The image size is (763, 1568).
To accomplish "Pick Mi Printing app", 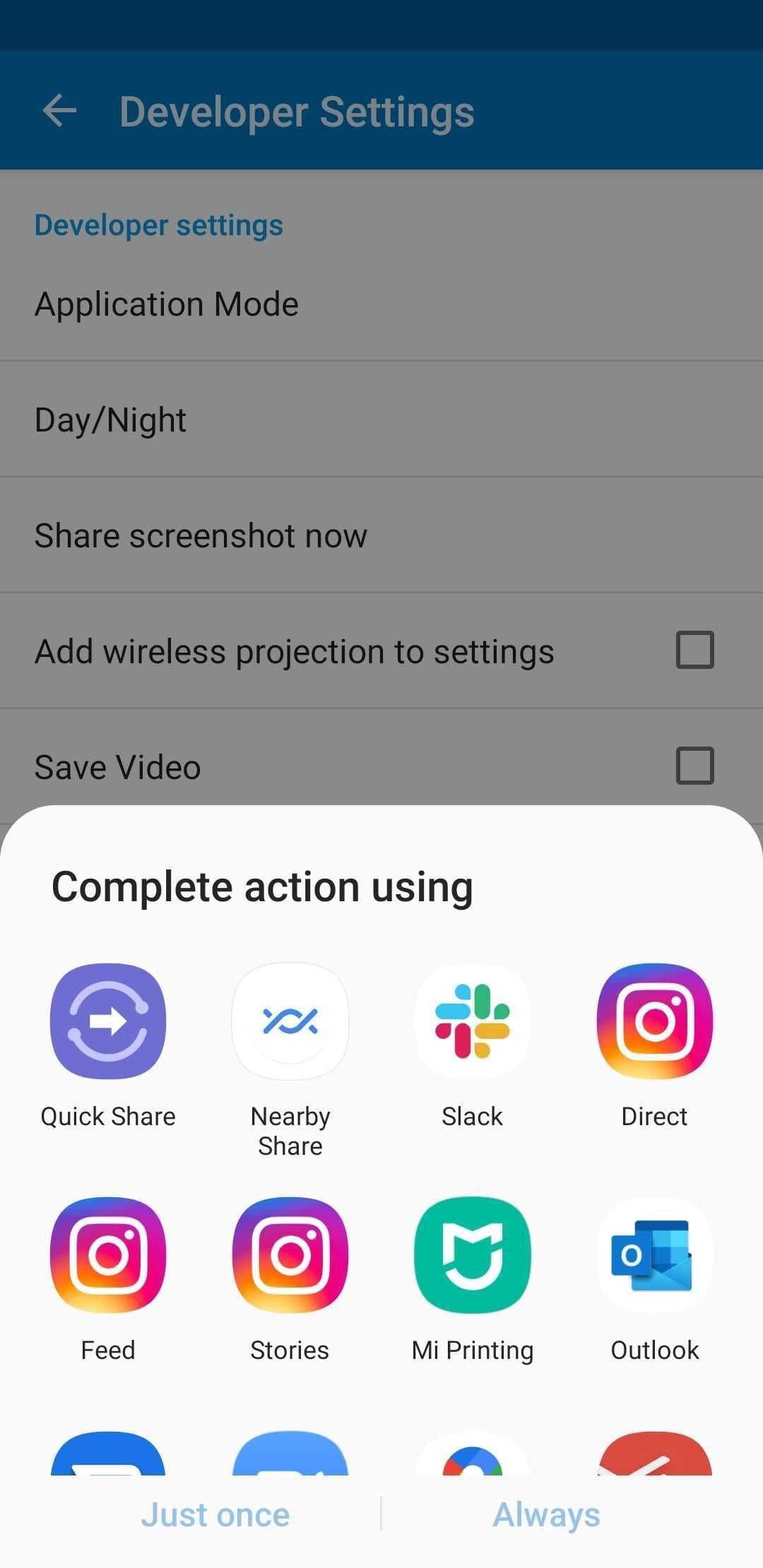I will point(472,1255).
